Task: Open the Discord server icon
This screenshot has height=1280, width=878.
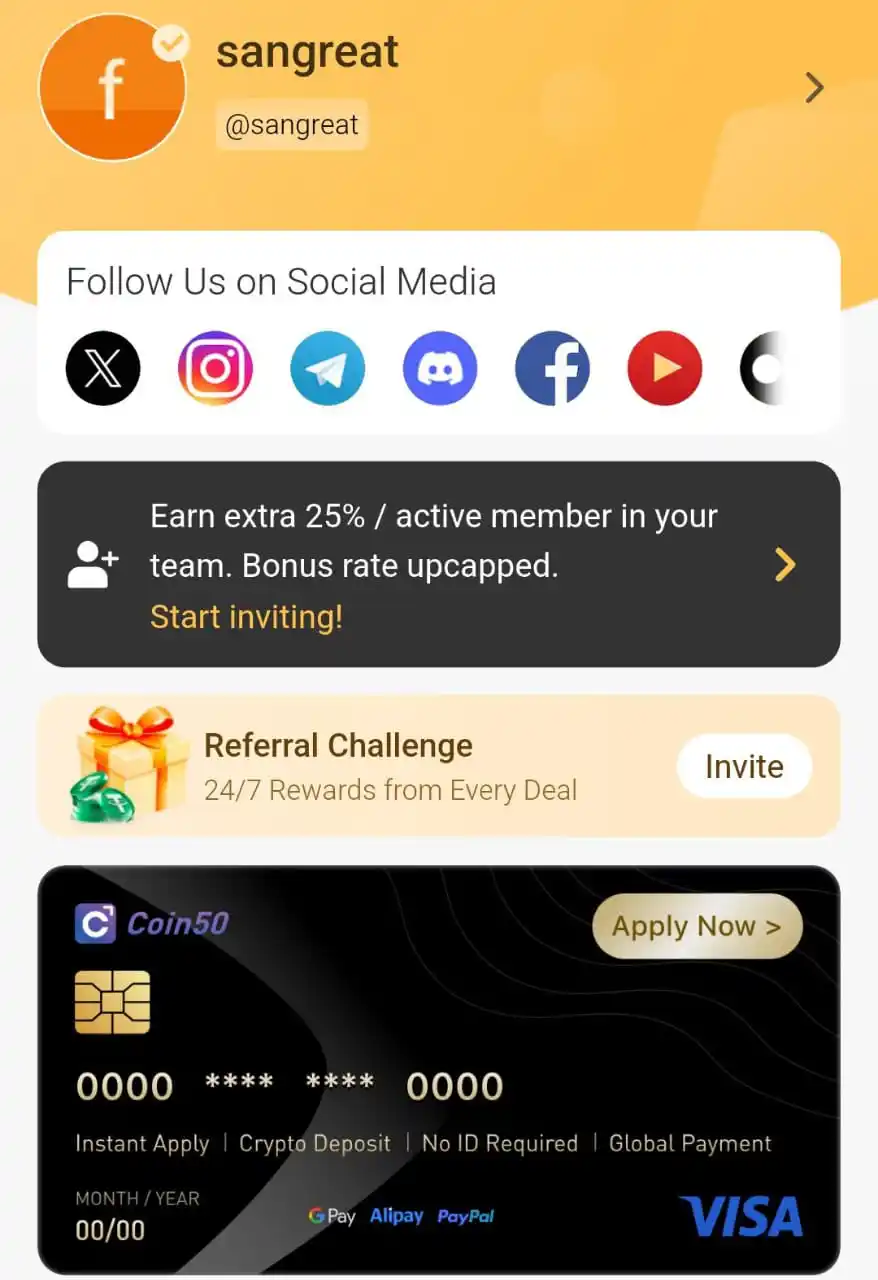Action: coord(440,368)
